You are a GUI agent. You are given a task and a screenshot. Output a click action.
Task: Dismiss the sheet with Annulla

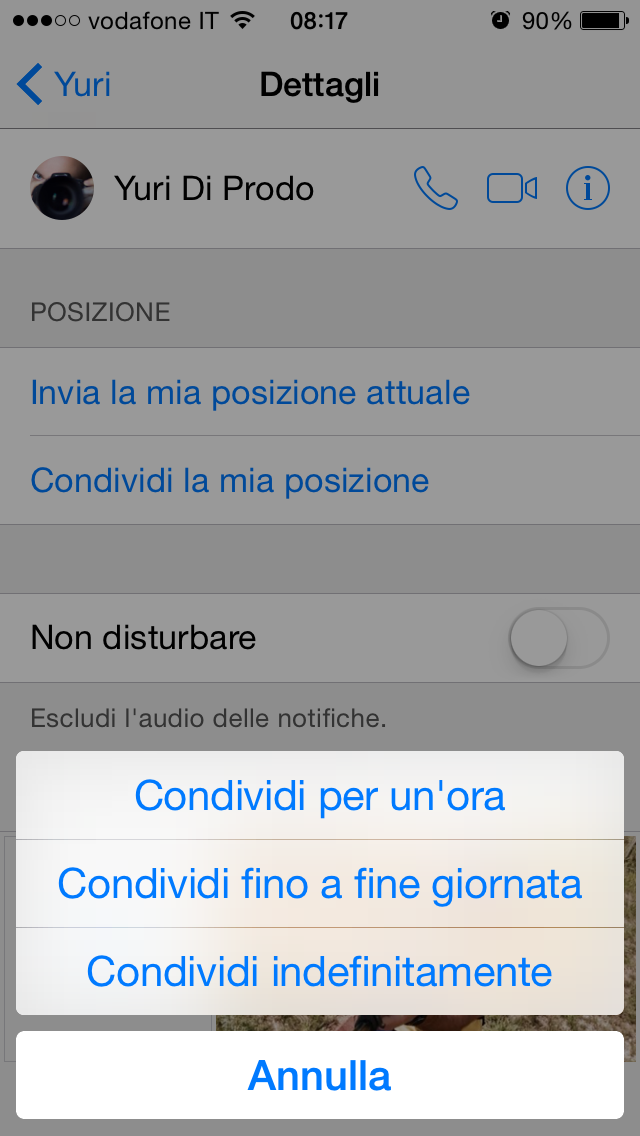320,1076
